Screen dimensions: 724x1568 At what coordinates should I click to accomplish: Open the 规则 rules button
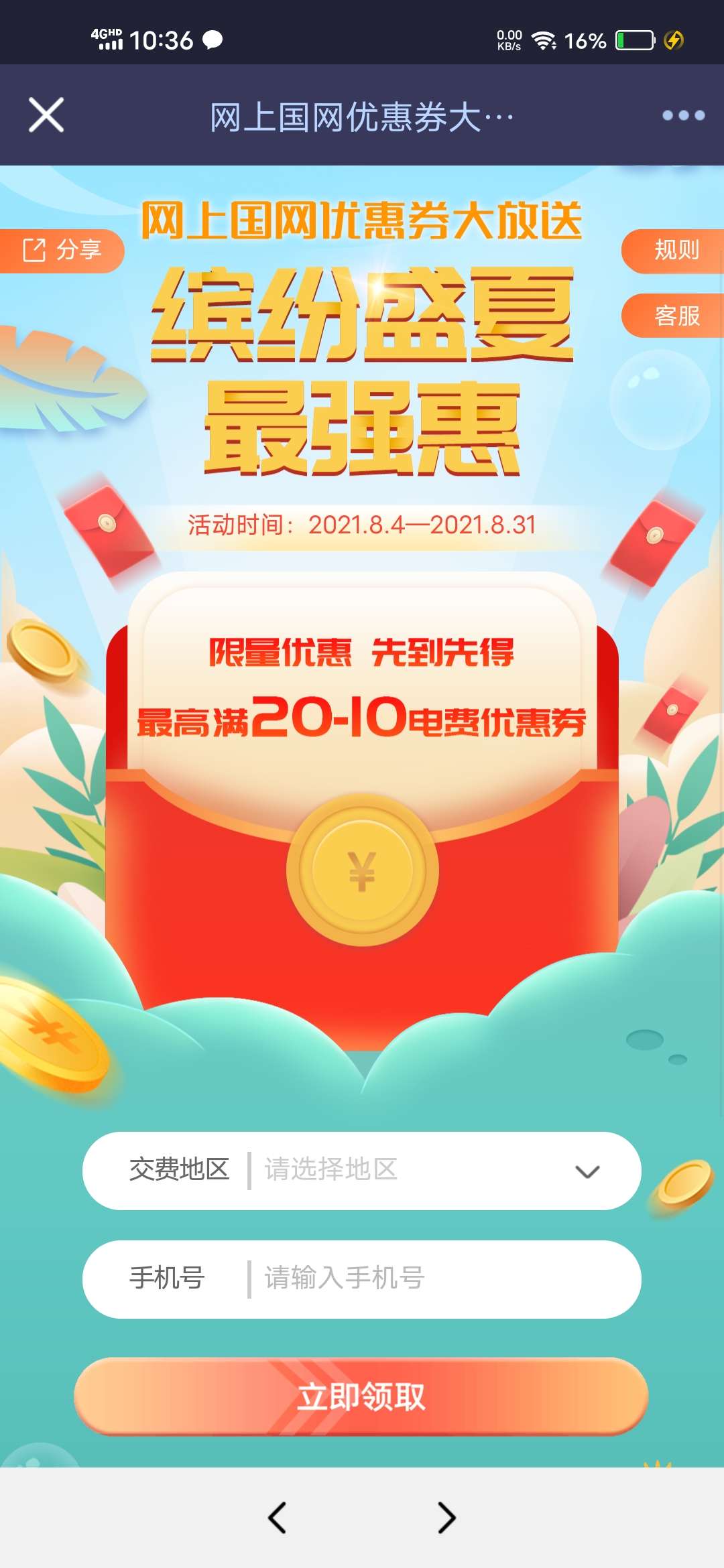click(674, 251)
